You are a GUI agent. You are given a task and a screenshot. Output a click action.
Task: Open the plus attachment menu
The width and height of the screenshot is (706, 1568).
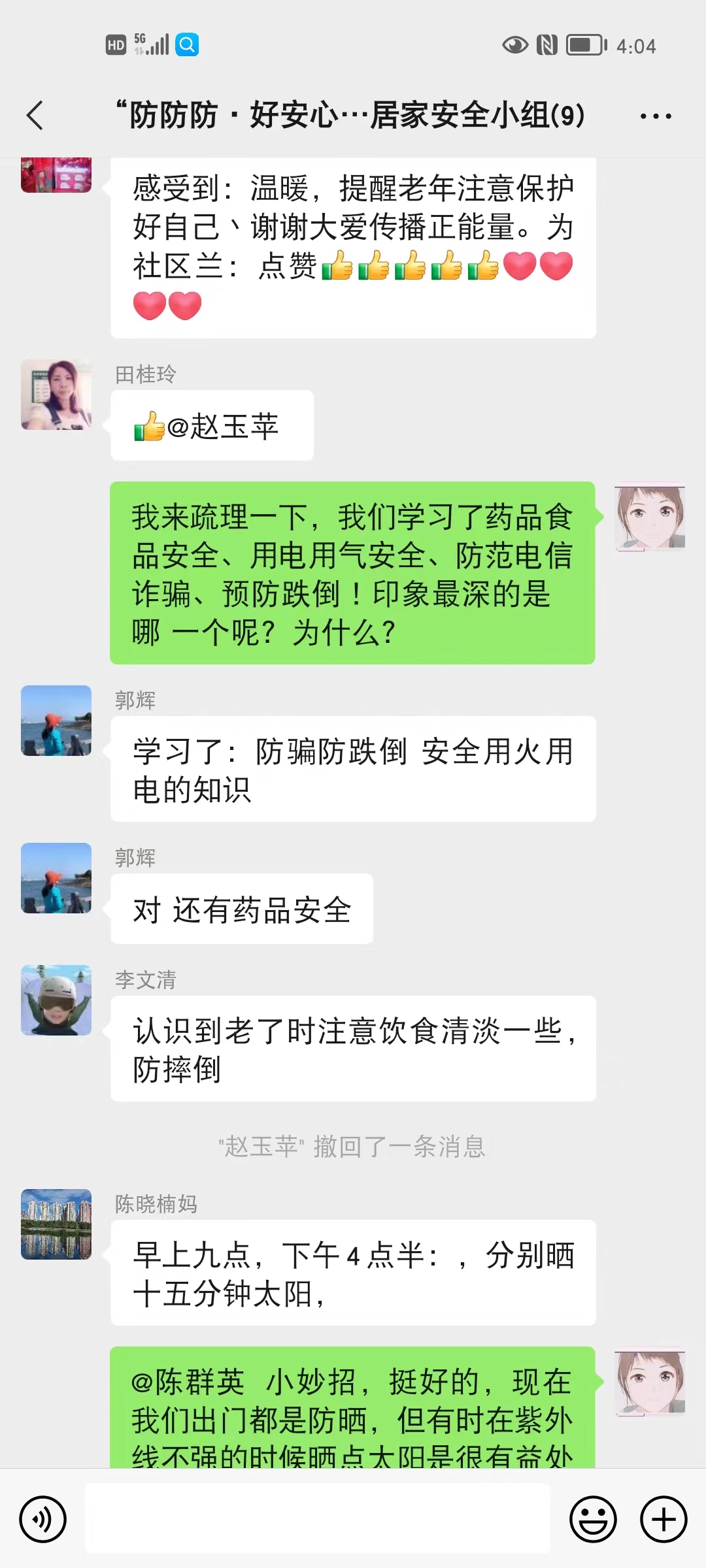click(x=663, y=1519)
